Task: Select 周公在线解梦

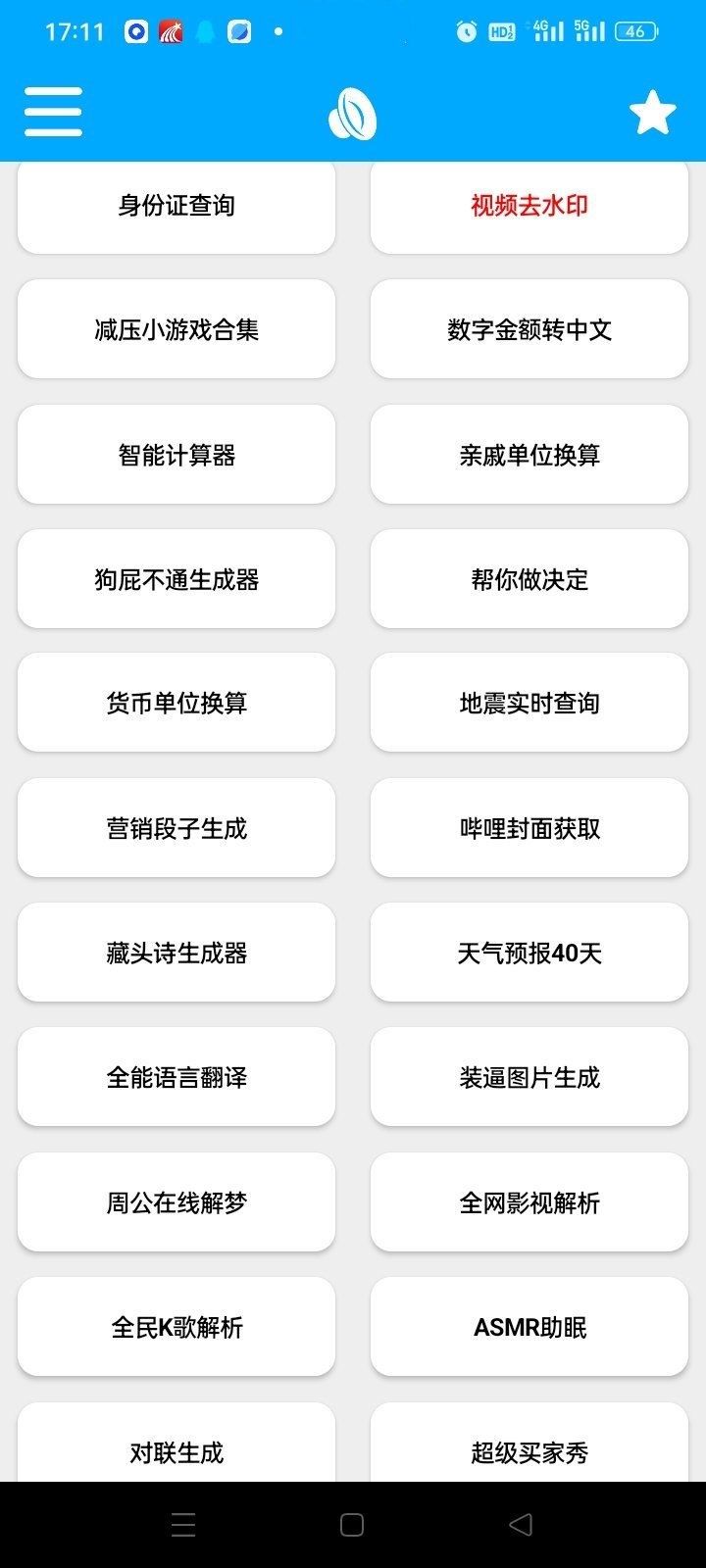Action: [176, 1202]
